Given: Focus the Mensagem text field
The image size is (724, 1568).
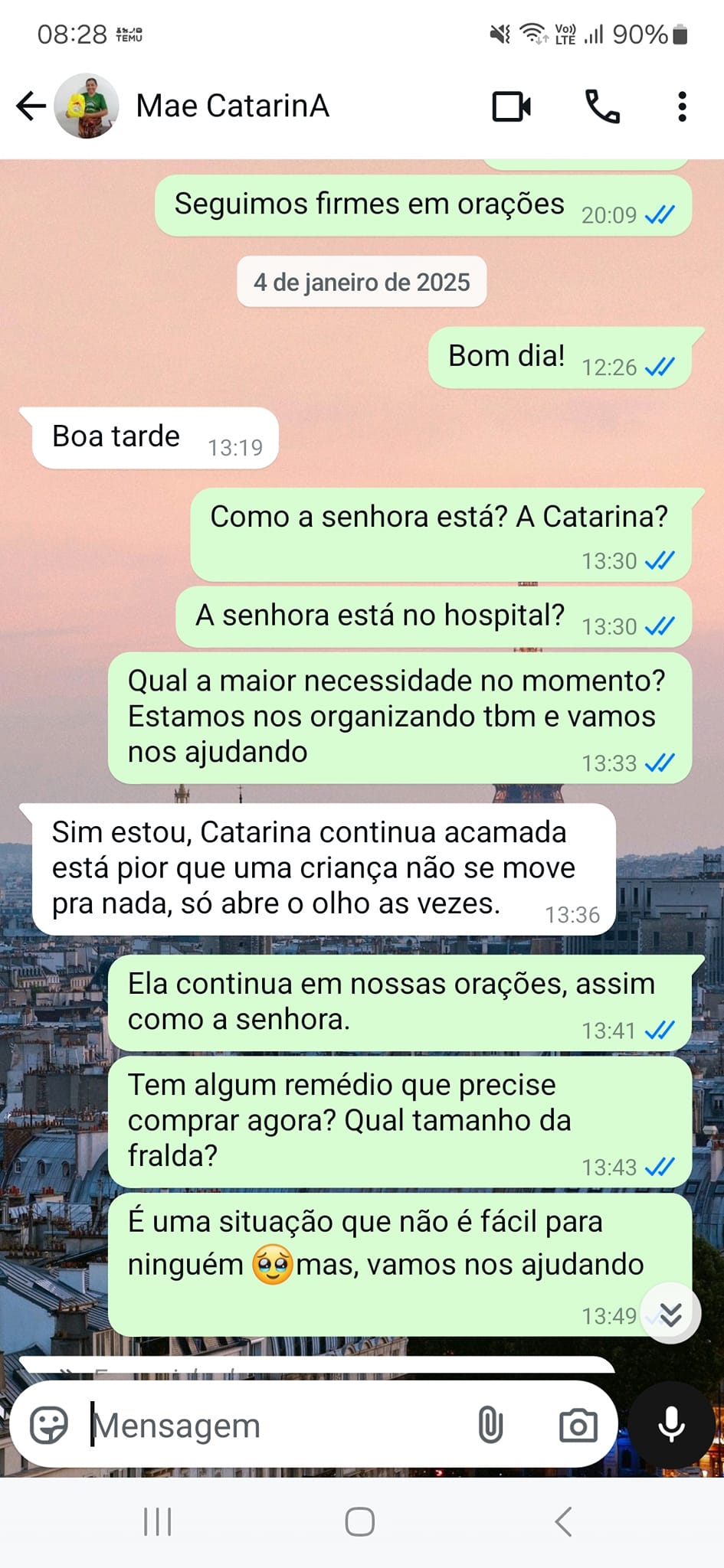Looking at the screenshot, I should tap(276, 1426).
